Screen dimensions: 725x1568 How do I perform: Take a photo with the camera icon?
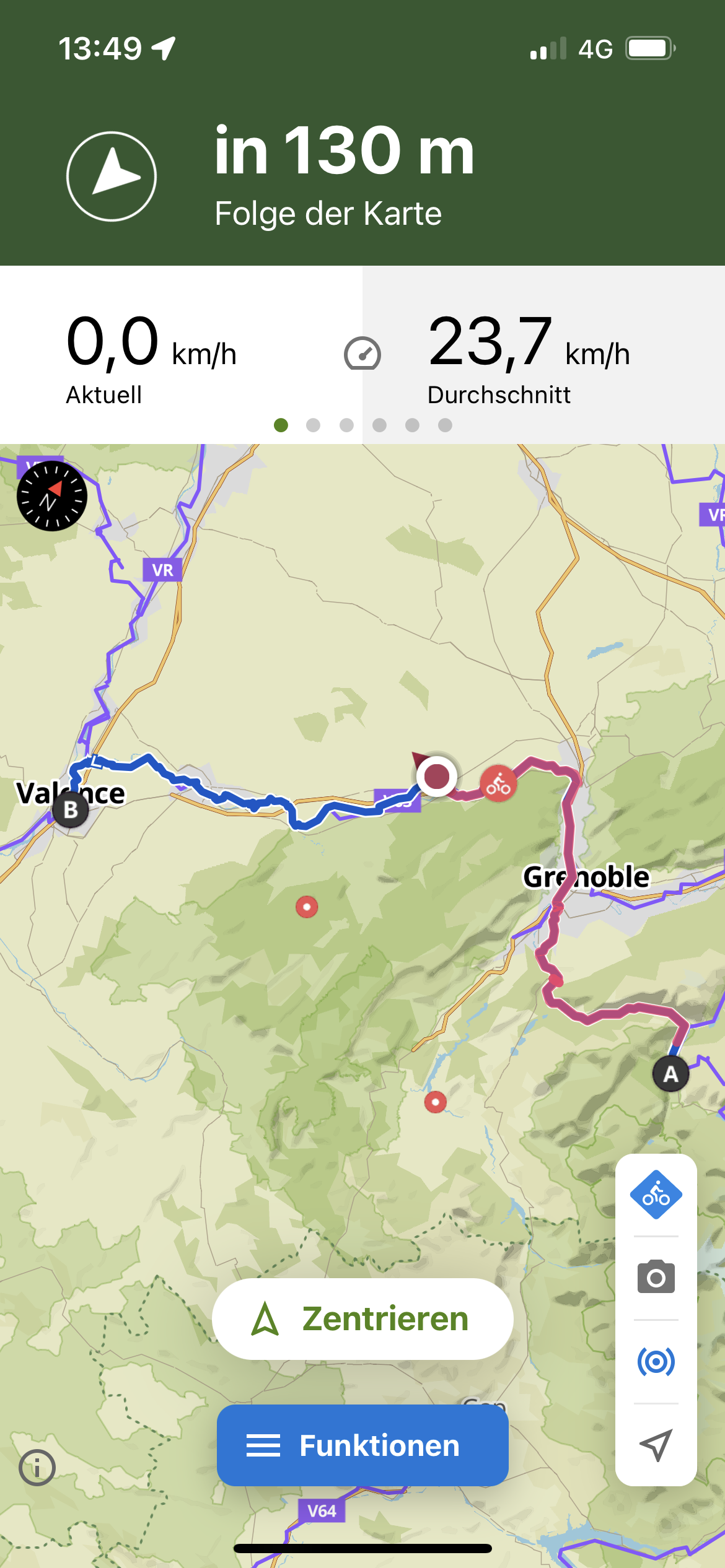(656, 1278)
